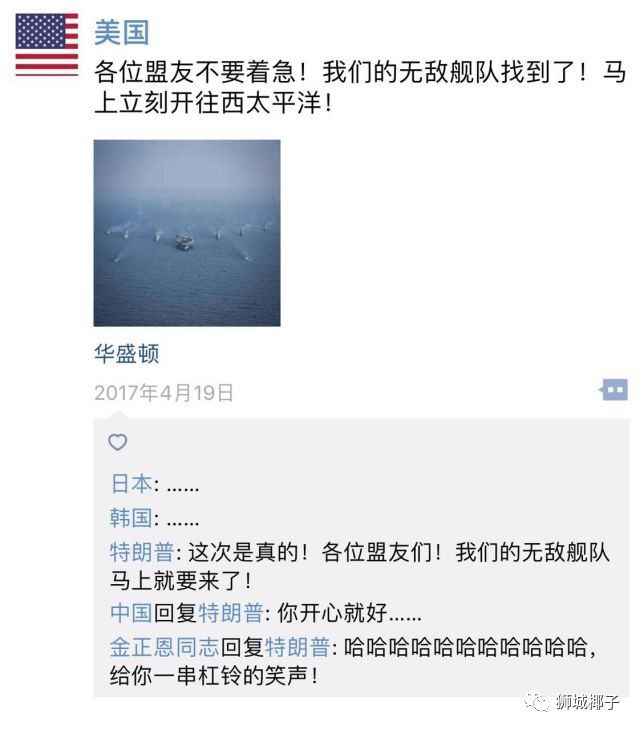View the fleet photo in the post
640x730 pixels.
point(187,233)
